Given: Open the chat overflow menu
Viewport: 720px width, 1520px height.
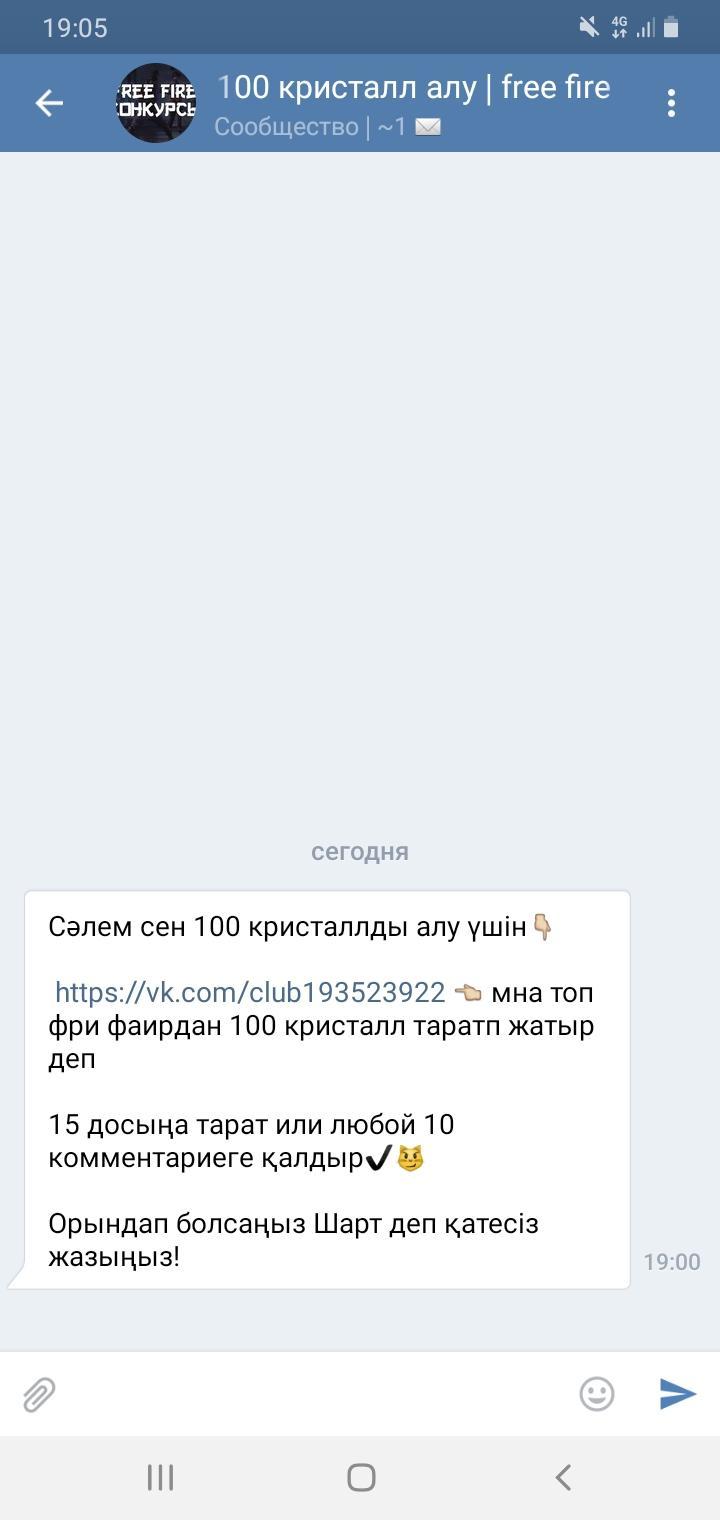Looking at the screenshot, I should 671,103.
